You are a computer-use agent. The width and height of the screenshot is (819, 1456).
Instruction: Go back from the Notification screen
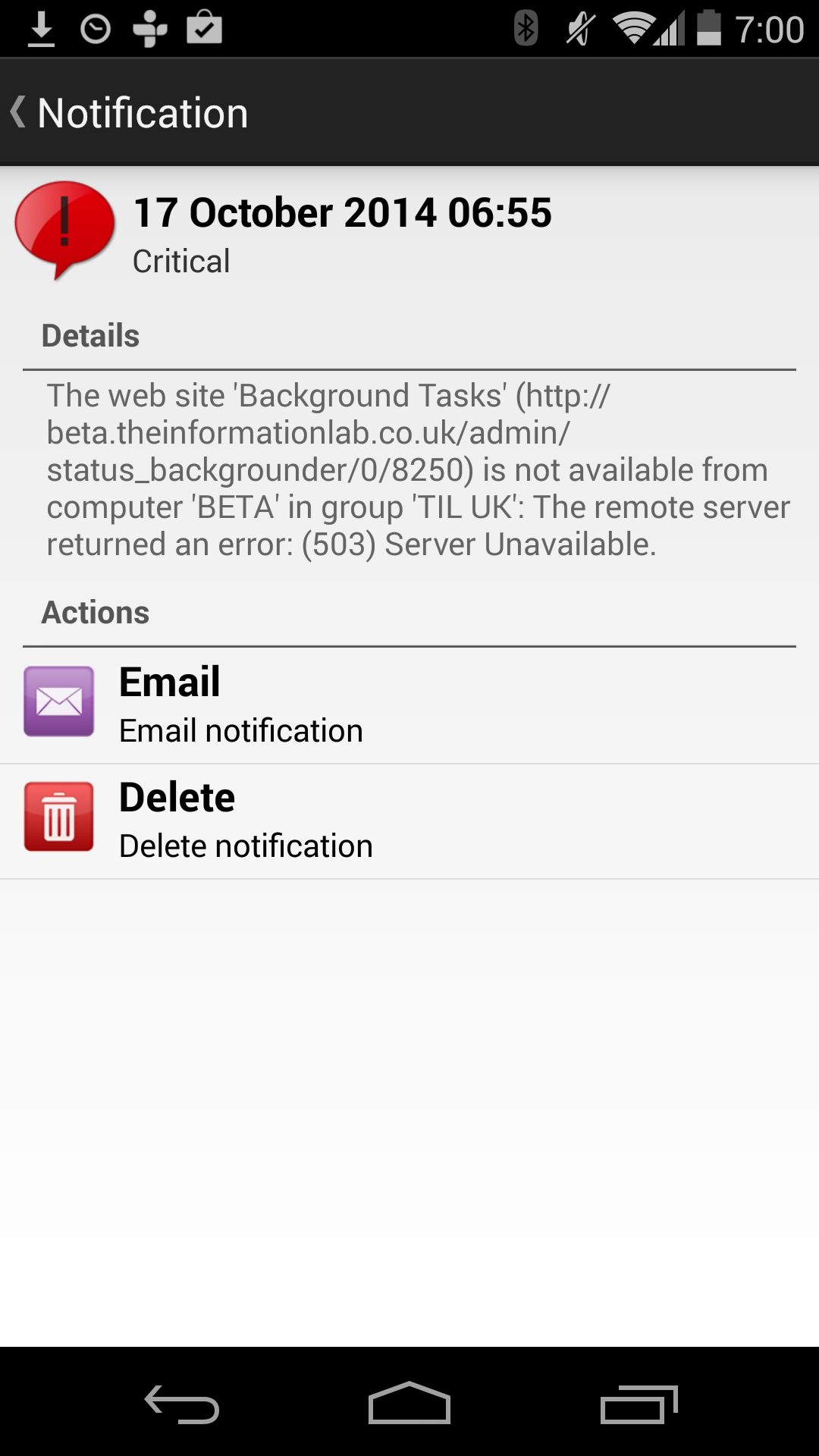pyautogui.click(x=129, y=112)
